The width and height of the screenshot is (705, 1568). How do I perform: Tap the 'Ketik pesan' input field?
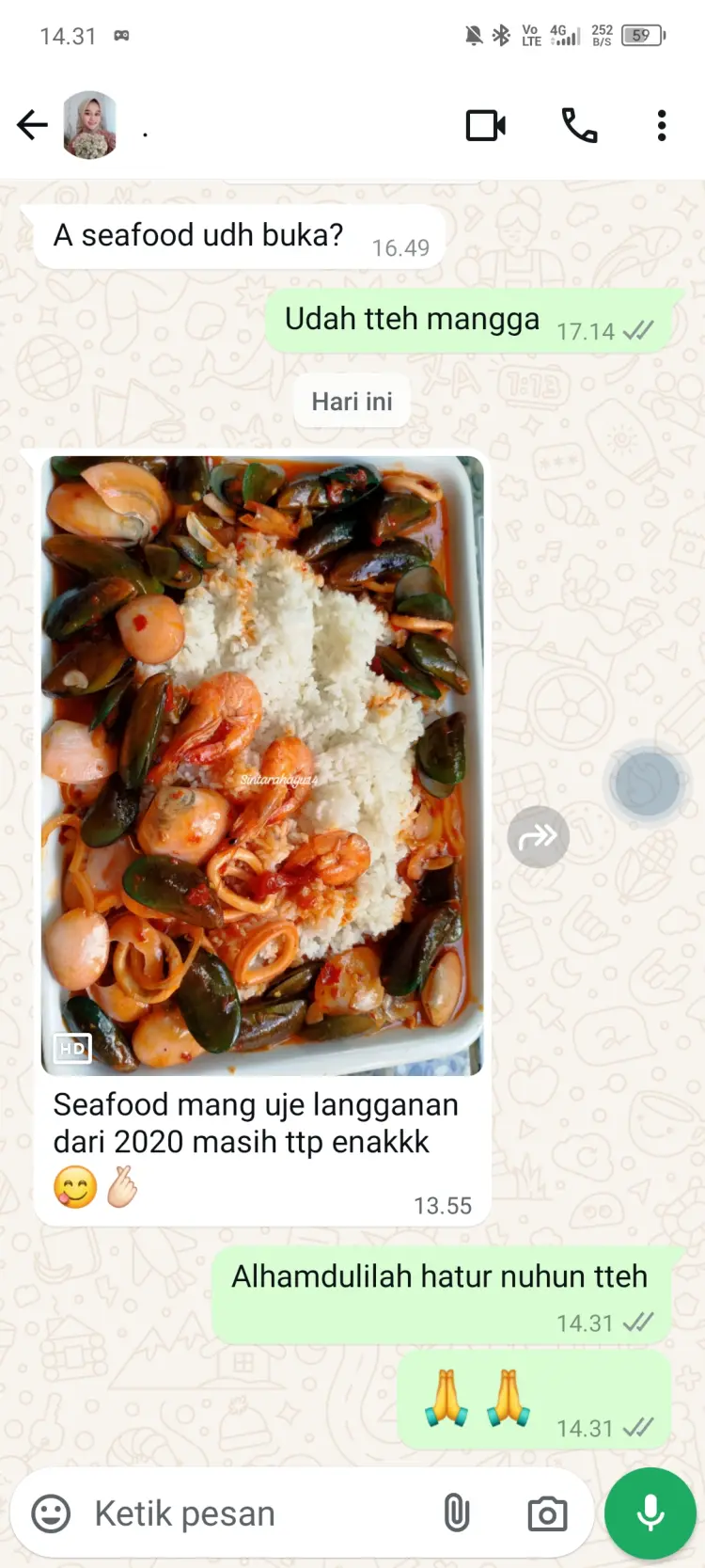(x=188, y=1513)
